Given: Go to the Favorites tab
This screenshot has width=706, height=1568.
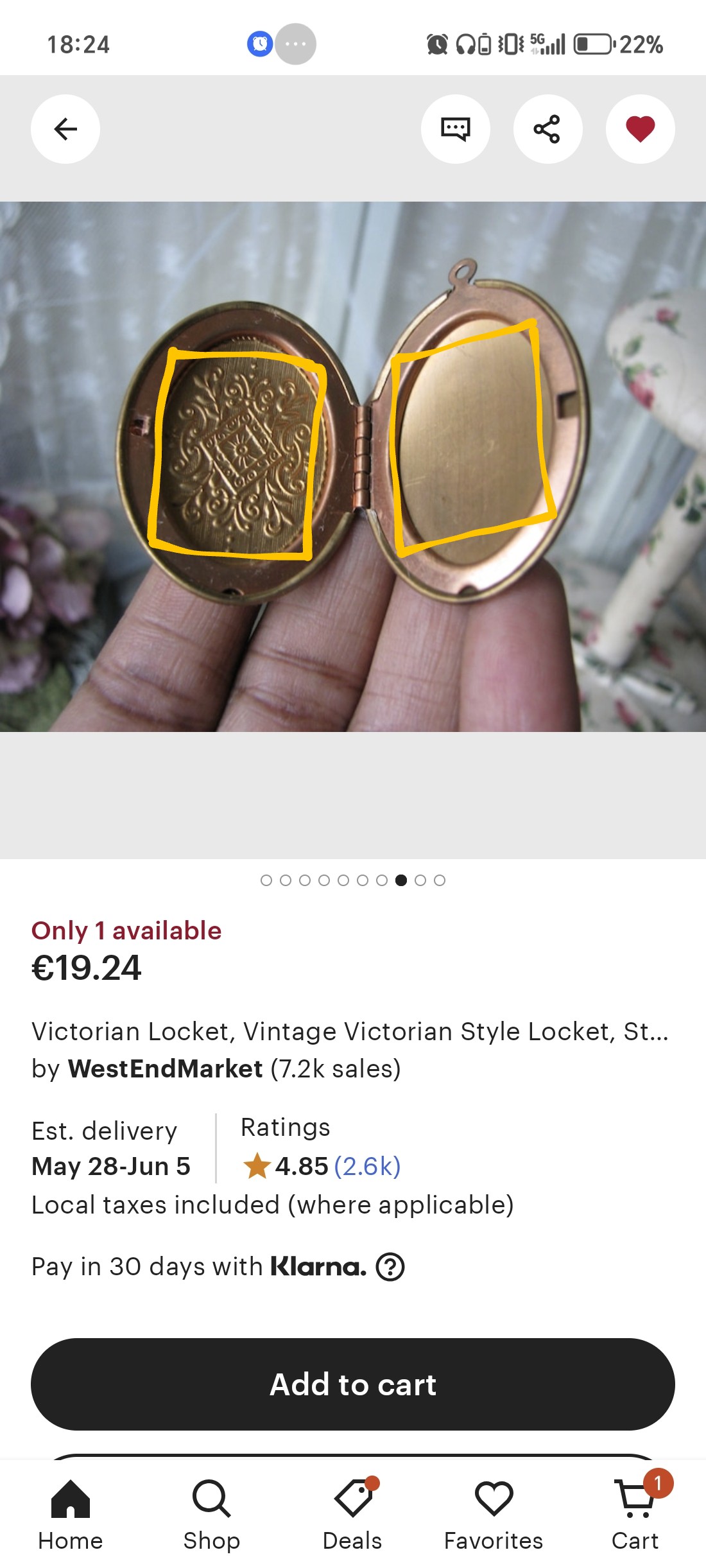Looking at the screenshot, I should [494, 1515].
